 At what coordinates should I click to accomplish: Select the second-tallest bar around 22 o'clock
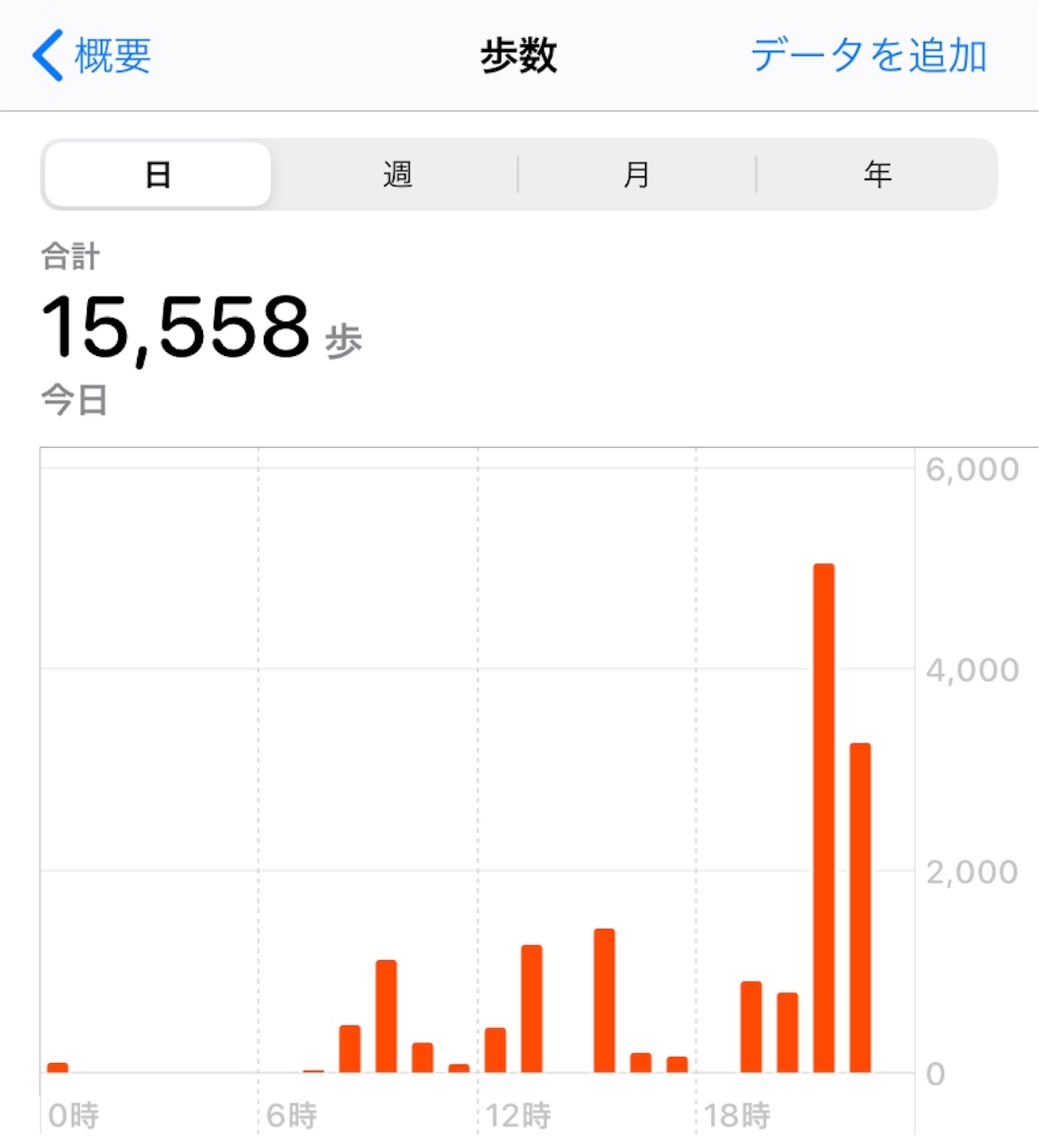click(x=861, y=912)
